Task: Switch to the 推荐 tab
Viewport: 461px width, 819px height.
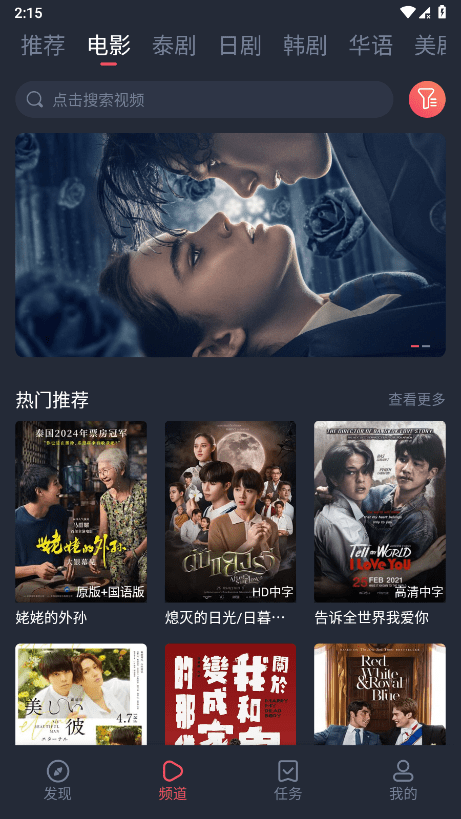Action: [43, 45]
